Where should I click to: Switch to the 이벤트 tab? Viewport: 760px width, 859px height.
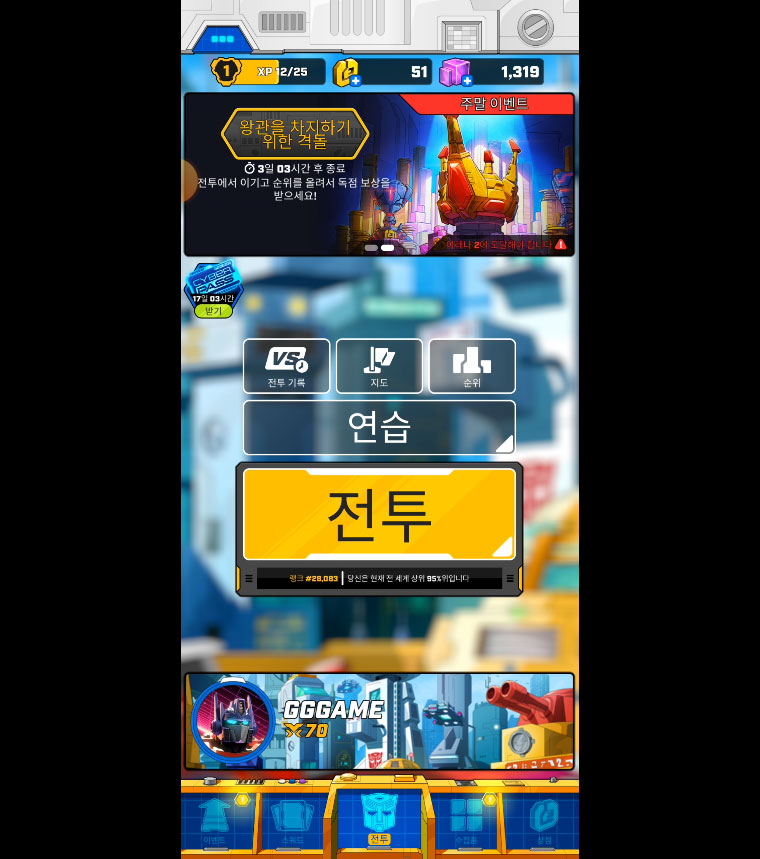[216, 822]
